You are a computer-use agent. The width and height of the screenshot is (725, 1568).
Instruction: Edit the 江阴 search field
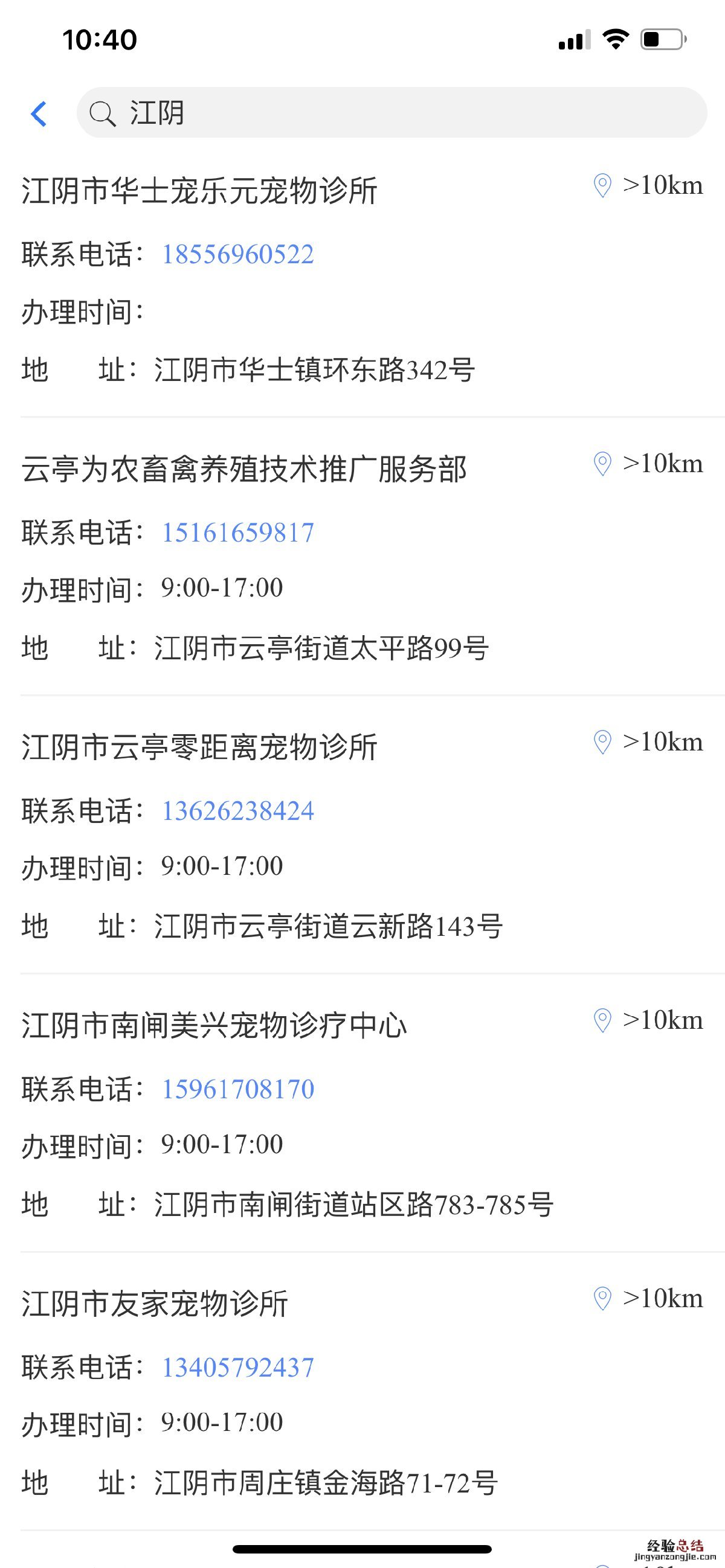pyautogui.click(x=391, y=113)
